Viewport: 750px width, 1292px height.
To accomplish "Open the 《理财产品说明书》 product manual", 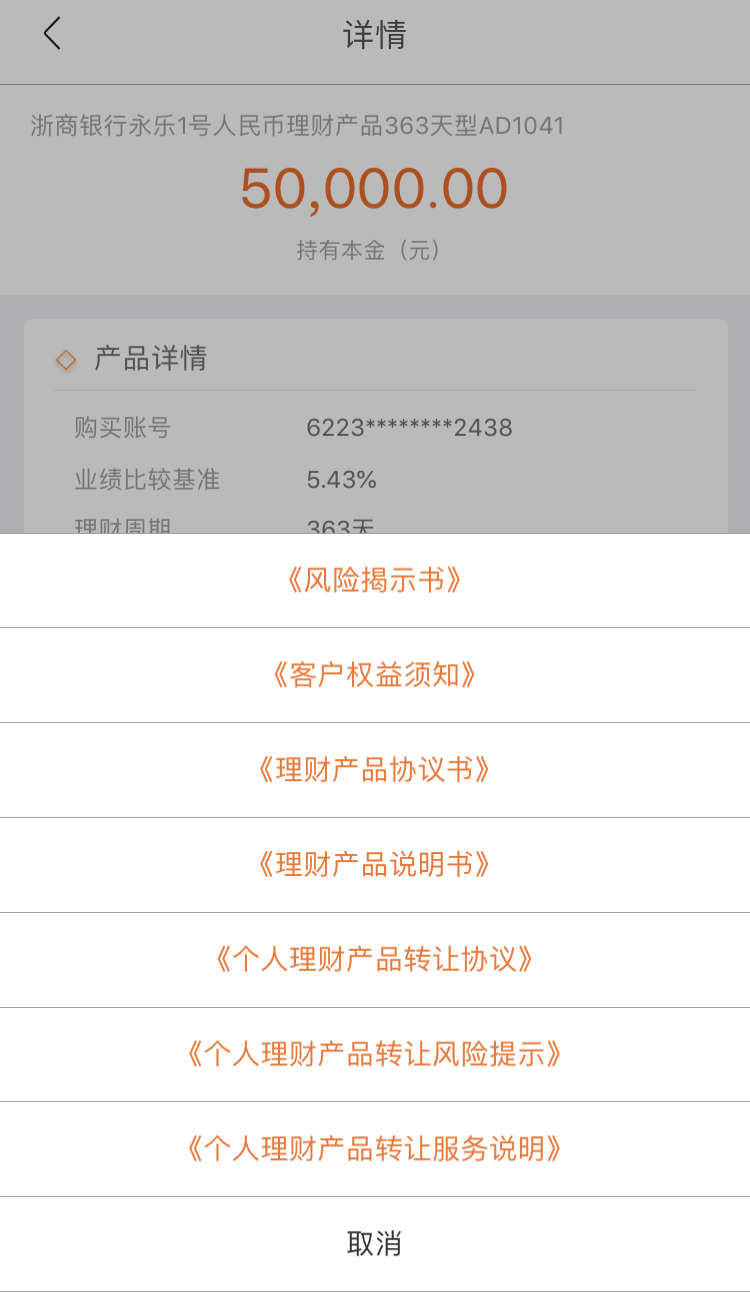I will pyautogui.click(x=375, y=864).
